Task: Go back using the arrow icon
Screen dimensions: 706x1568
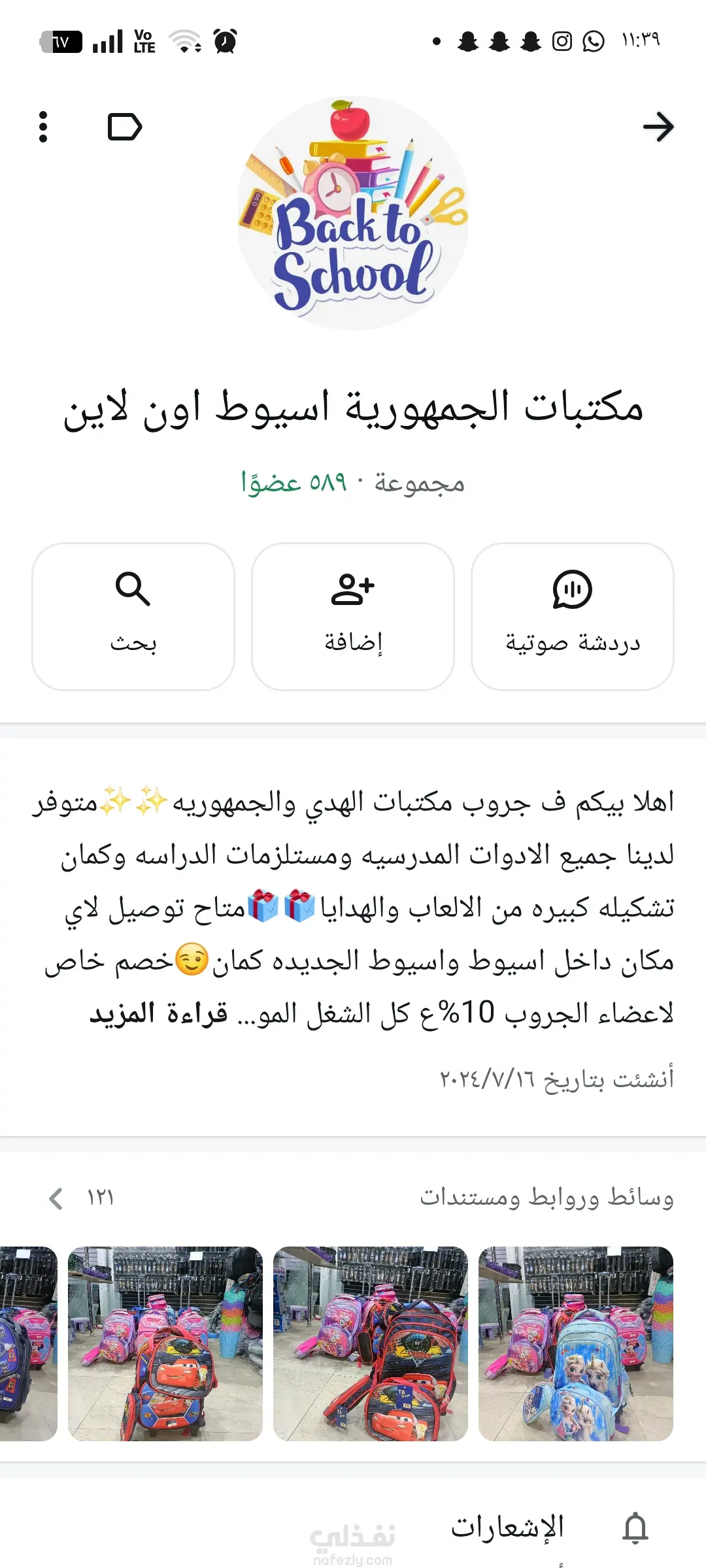Action: coord(658,127)
